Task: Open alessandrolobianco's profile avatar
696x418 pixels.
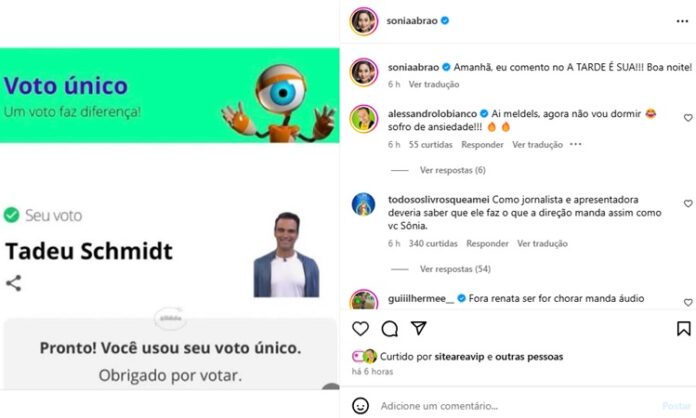Action: [x=364, y=118]
